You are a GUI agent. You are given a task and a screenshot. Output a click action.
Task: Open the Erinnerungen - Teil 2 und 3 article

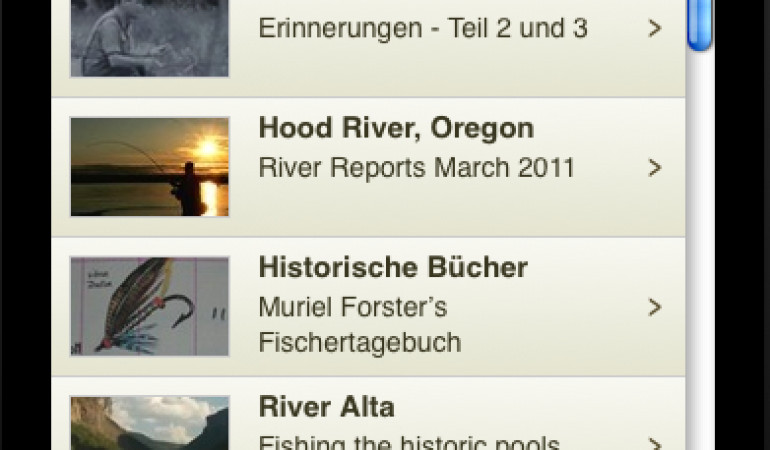[422, 30]
